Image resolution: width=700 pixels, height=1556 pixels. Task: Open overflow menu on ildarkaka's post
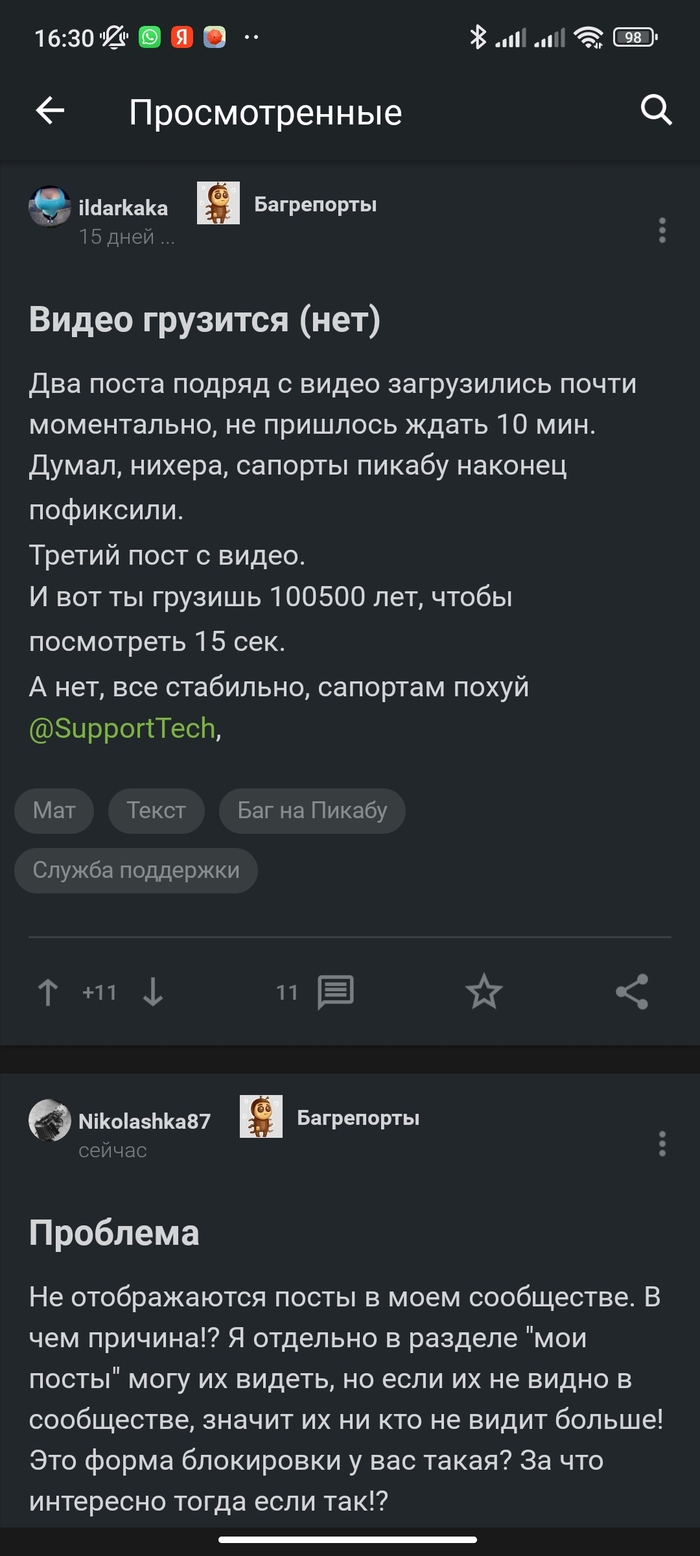click(662, 231)
